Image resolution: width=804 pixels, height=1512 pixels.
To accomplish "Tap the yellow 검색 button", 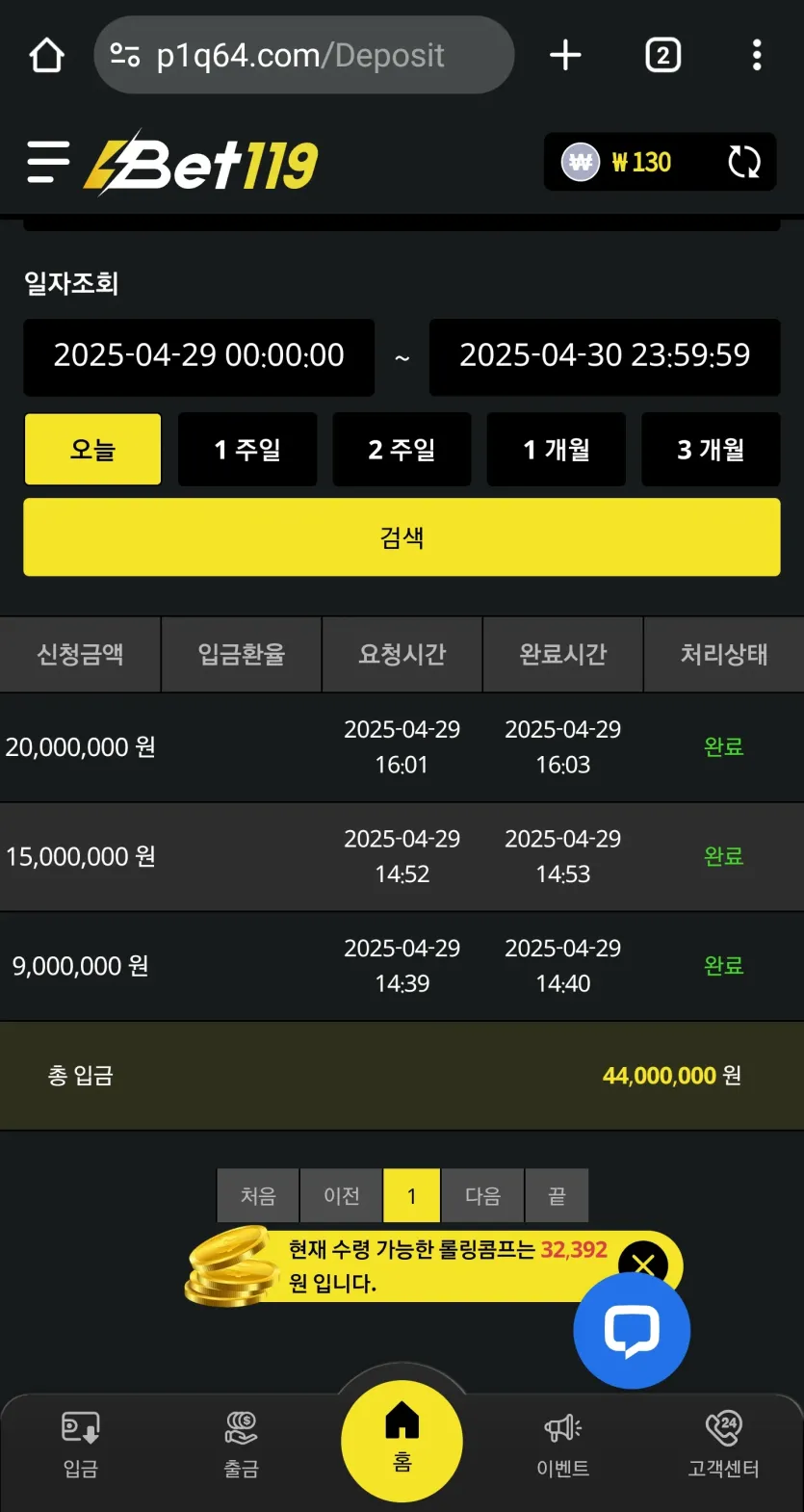I will coord(402,537).
